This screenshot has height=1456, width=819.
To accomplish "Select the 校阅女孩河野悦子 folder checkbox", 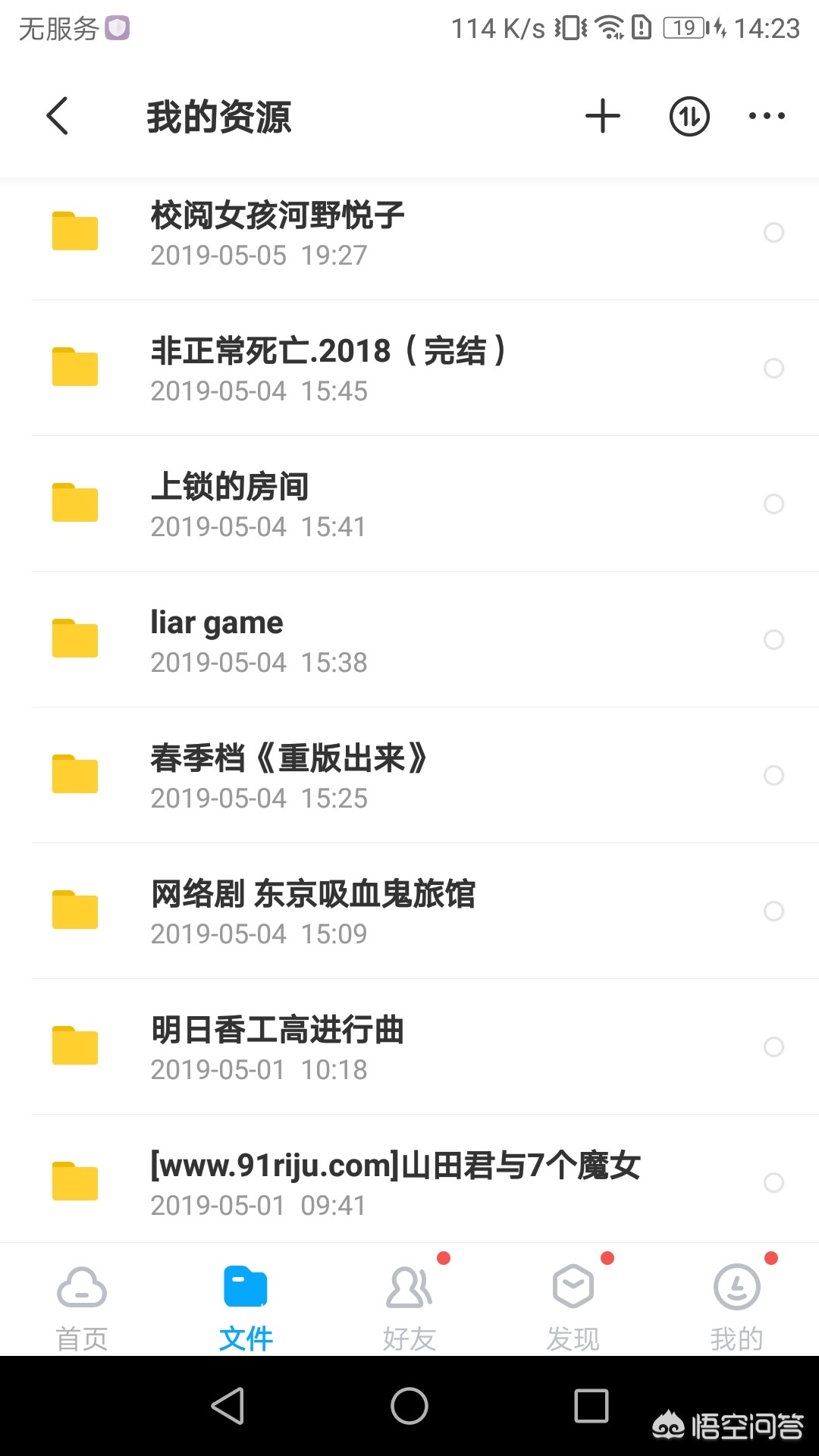I will coord(774,233).
